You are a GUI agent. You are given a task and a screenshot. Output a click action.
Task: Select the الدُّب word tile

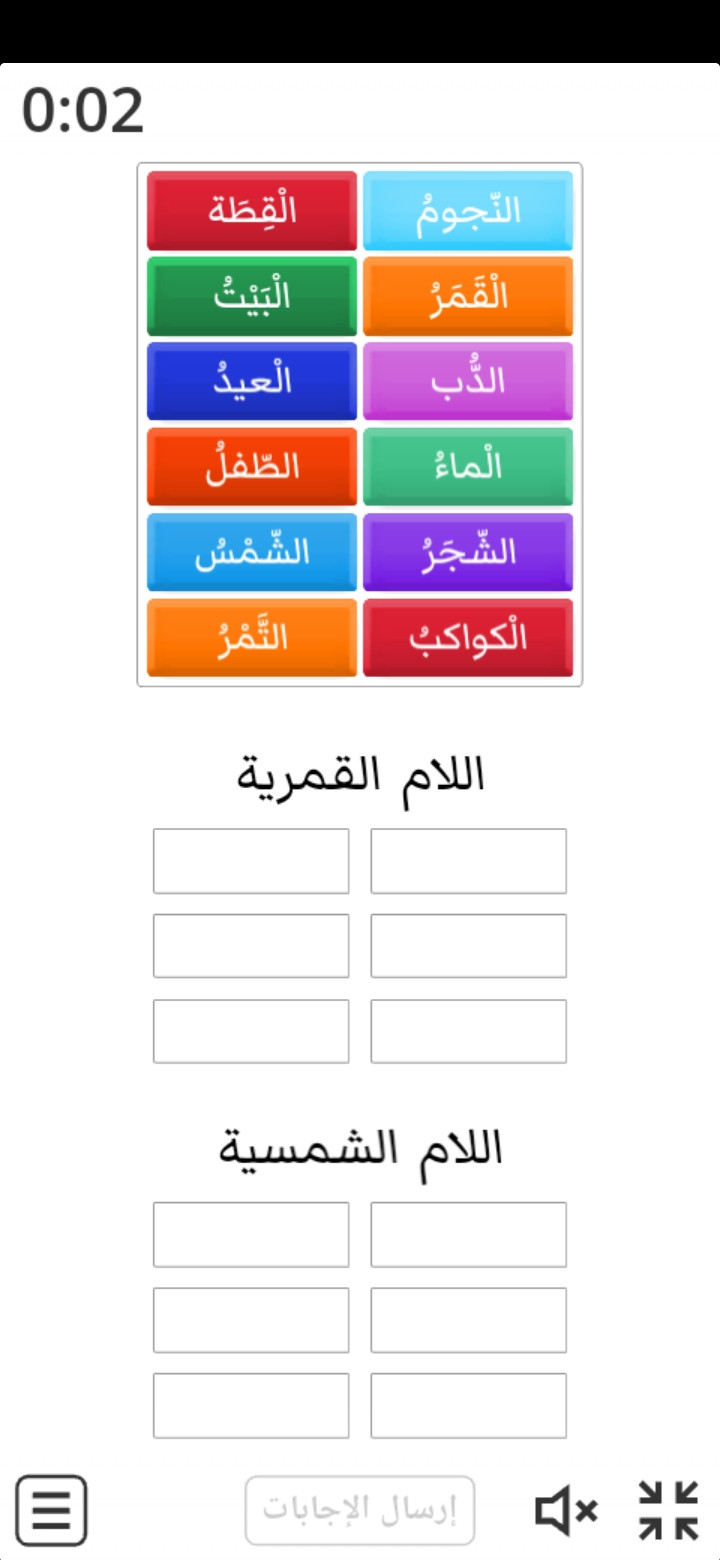pyautogui.click(x=468, y=382)
